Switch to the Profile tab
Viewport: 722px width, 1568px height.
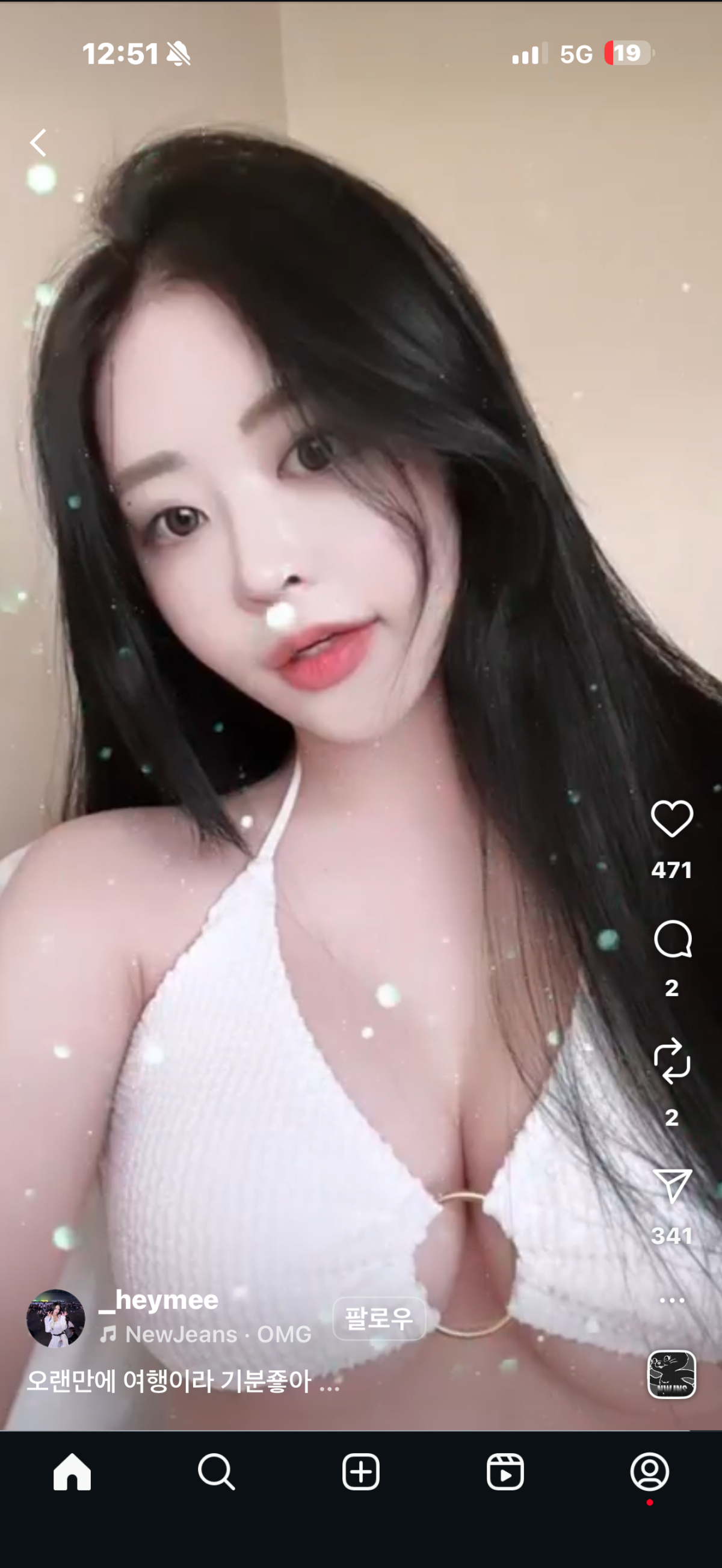point(650,1472)
